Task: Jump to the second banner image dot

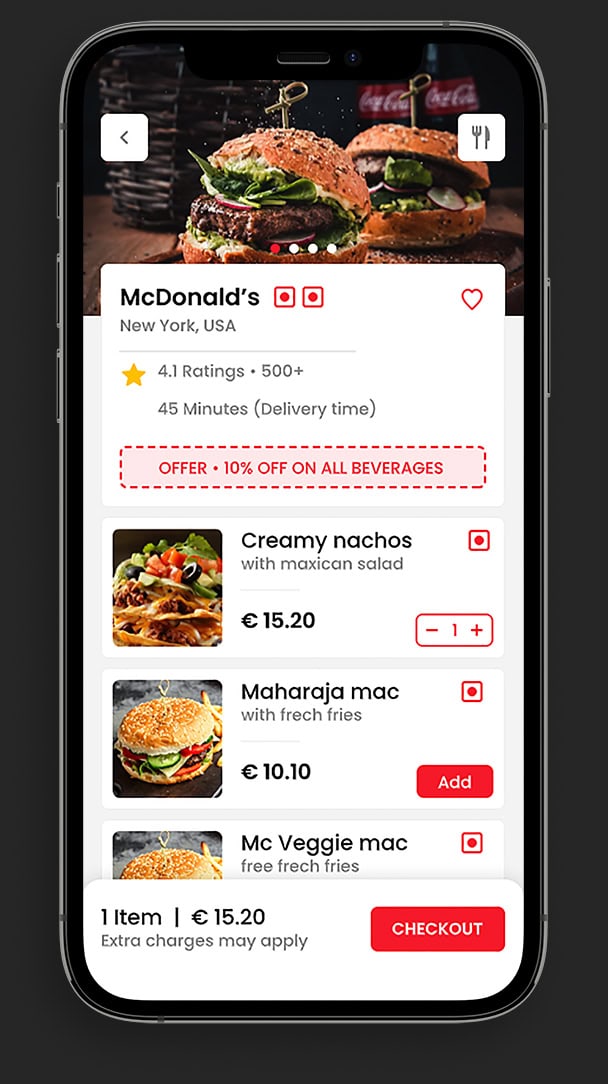Action: 294,248
